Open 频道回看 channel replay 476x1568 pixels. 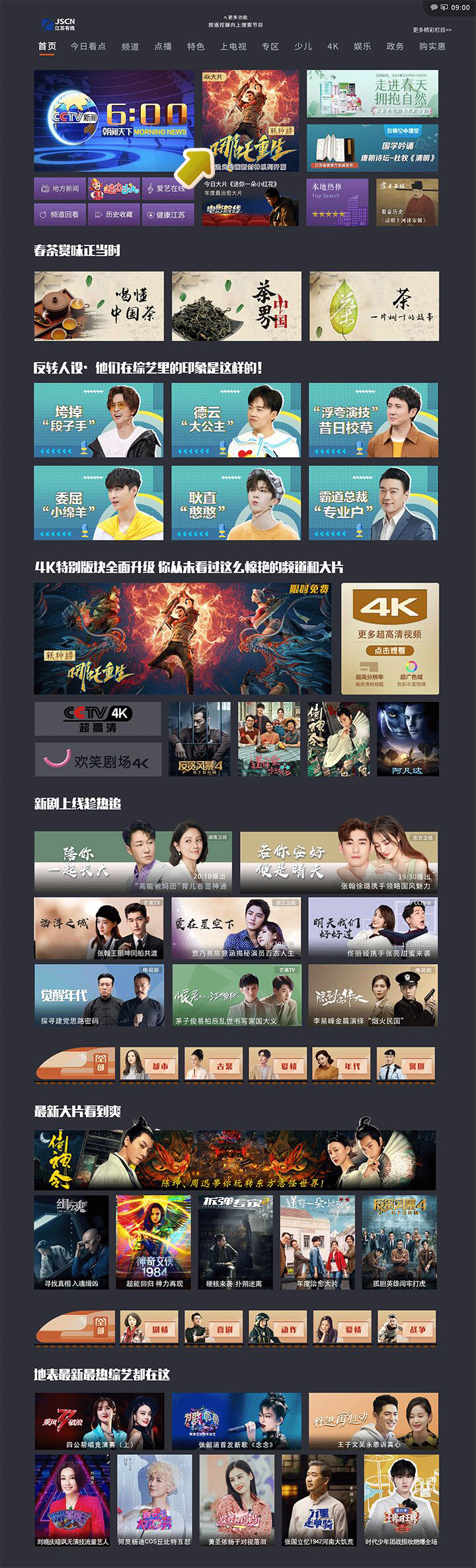pos(59,214)
